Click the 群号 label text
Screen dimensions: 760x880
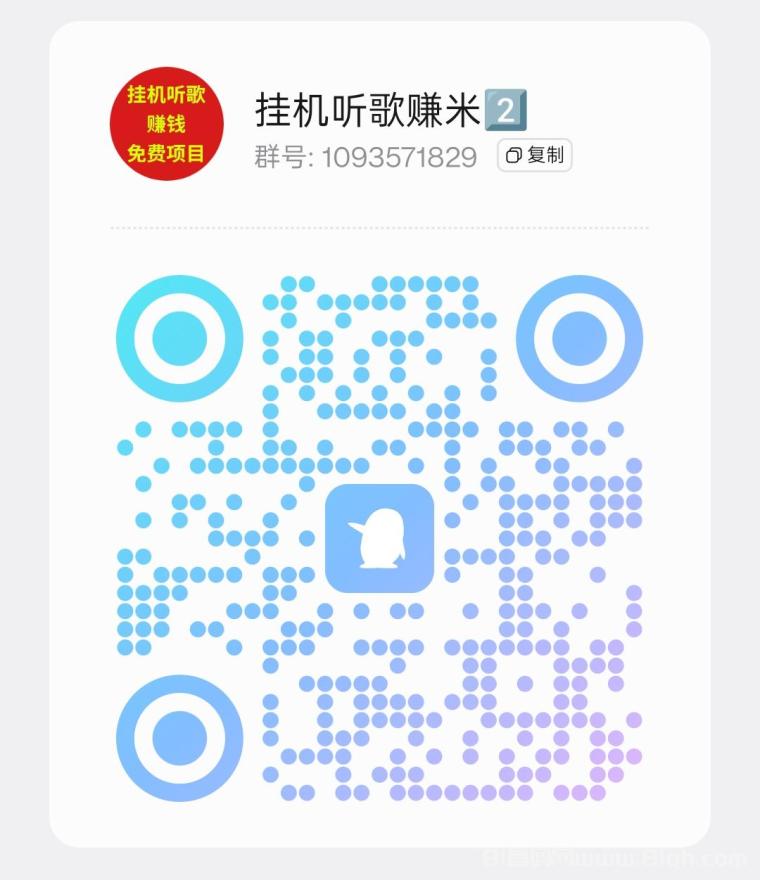[x=280, y=157]
